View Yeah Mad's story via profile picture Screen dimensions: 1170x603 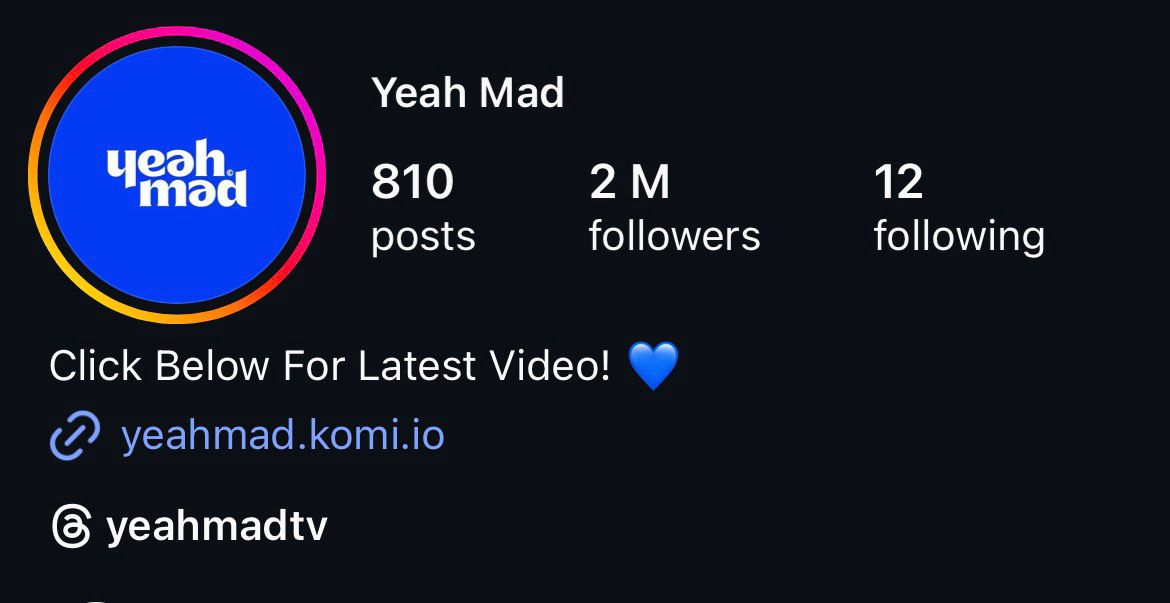177,175
